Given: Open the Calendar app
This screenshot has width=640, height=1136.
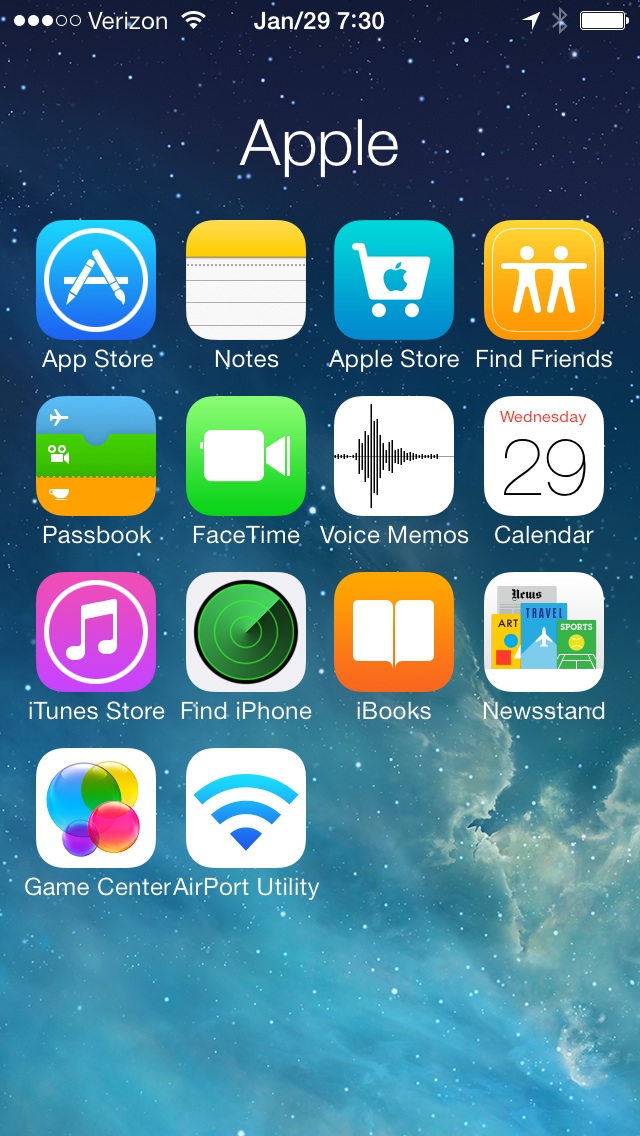Looking at the screenshot, I should click(x=544, y=456).
